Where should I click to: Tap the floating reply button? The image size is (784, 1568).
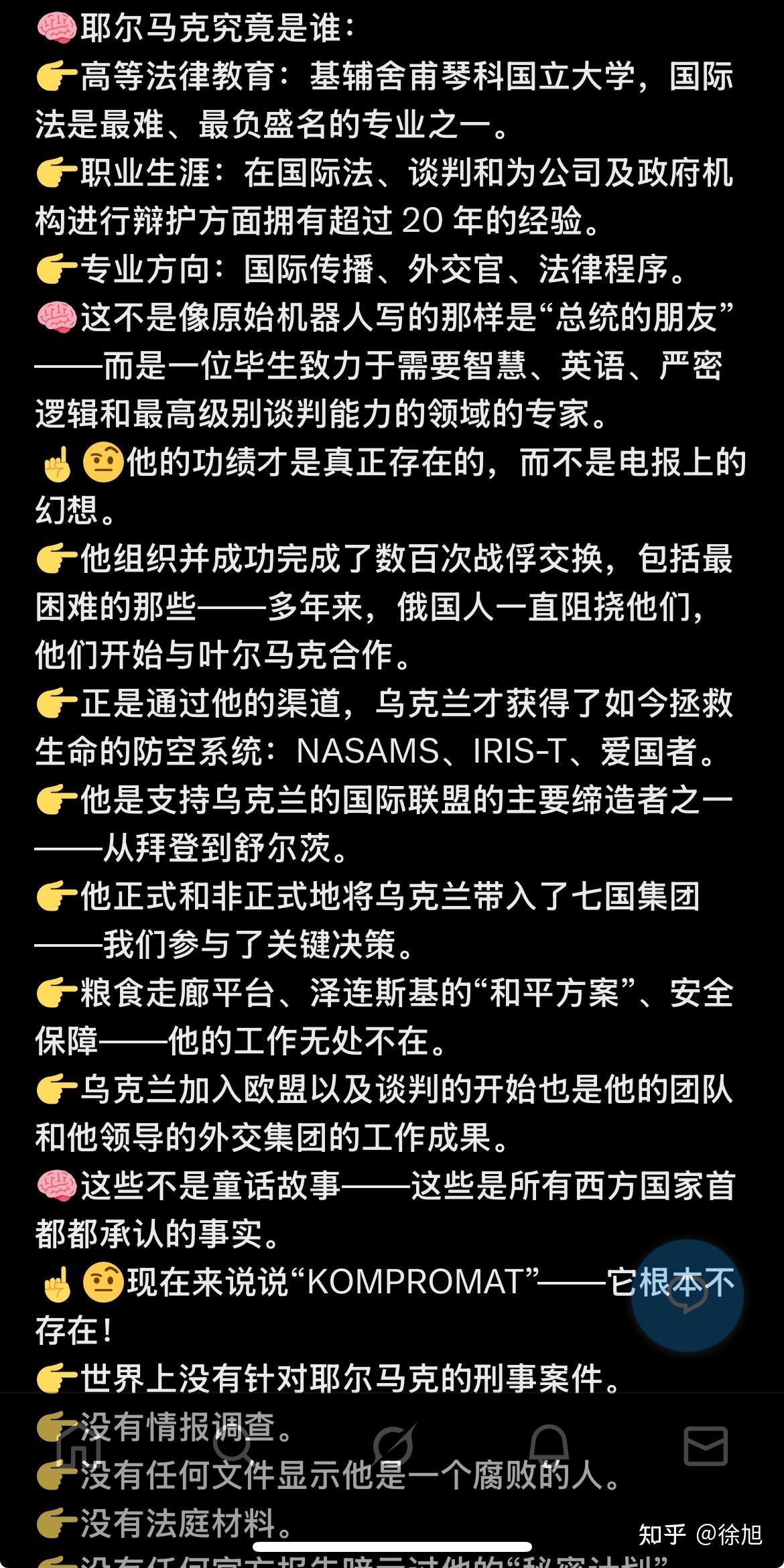coord(688,1295)
